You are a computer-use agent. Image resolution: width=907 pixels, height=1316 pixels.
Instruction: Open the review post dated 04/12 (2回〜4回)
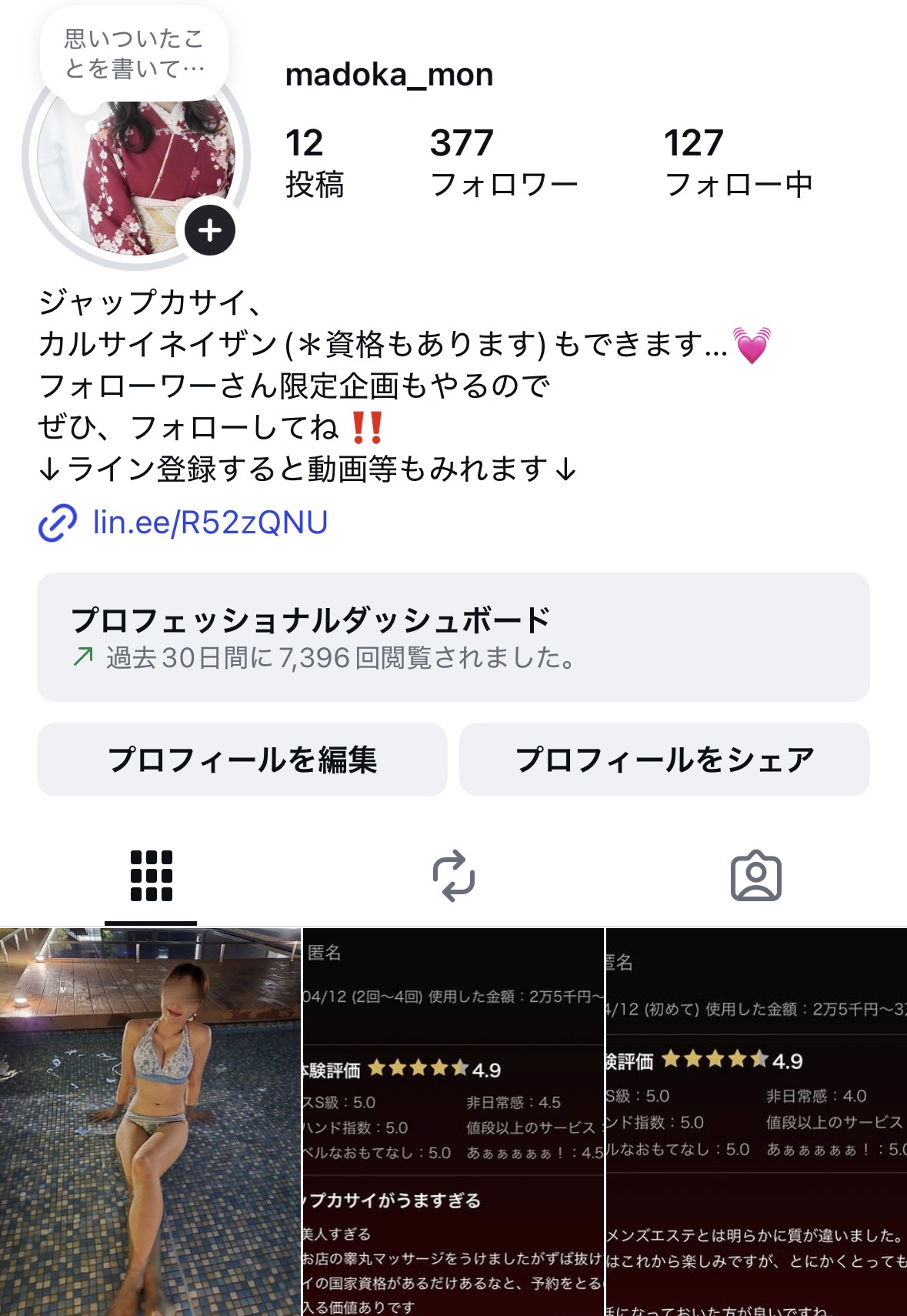[x=453, y=1121]
